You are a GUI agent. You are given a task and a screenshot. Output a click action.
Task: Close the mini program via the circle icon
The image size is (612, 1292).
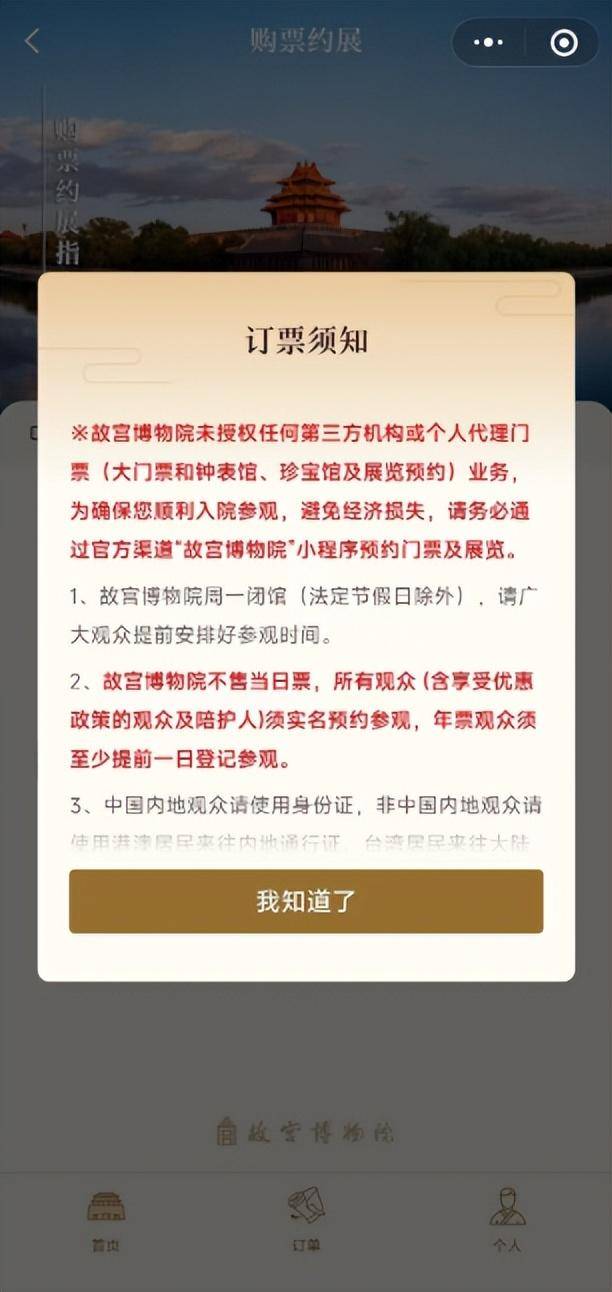click(x=563, y=42)
